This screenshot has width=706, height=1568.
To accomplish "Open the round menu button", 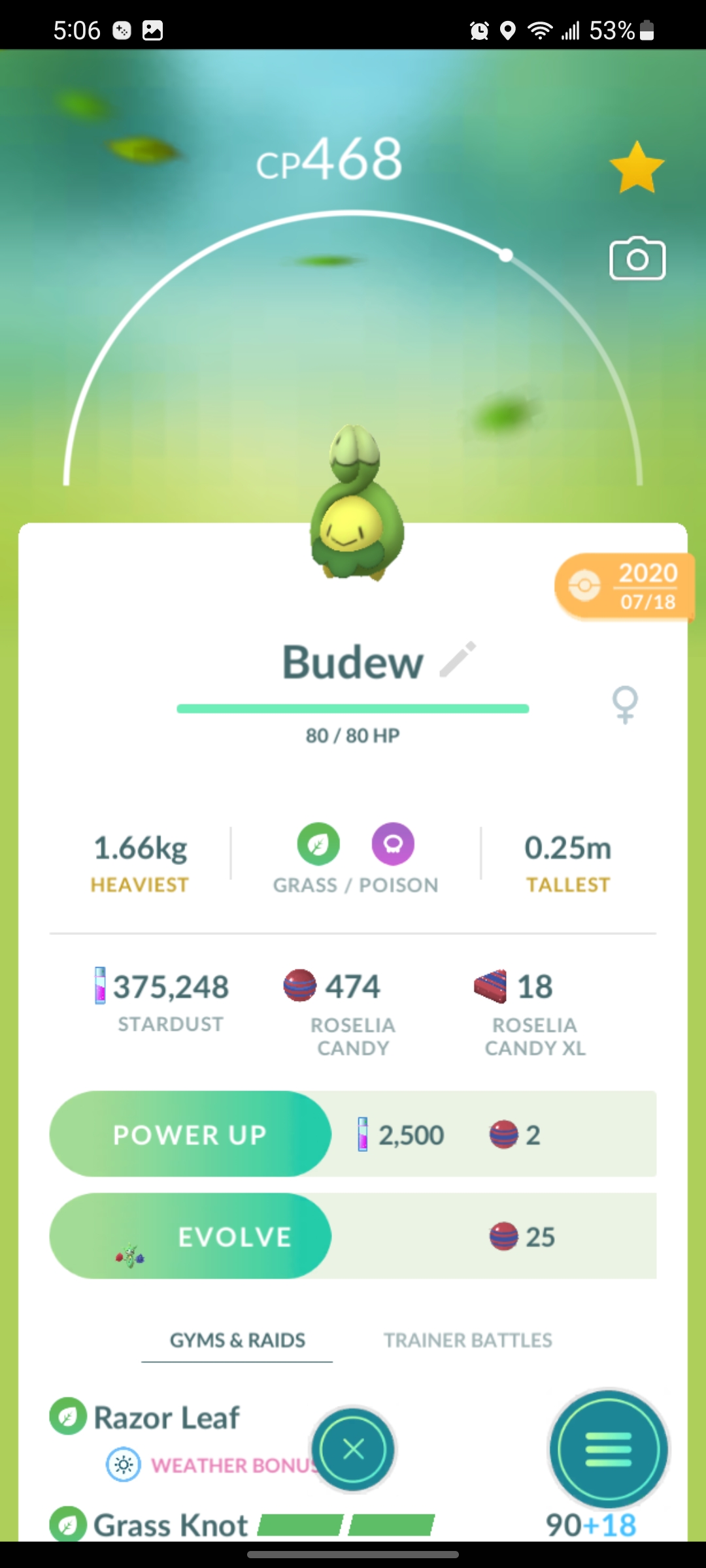I will click(609, 1449).
